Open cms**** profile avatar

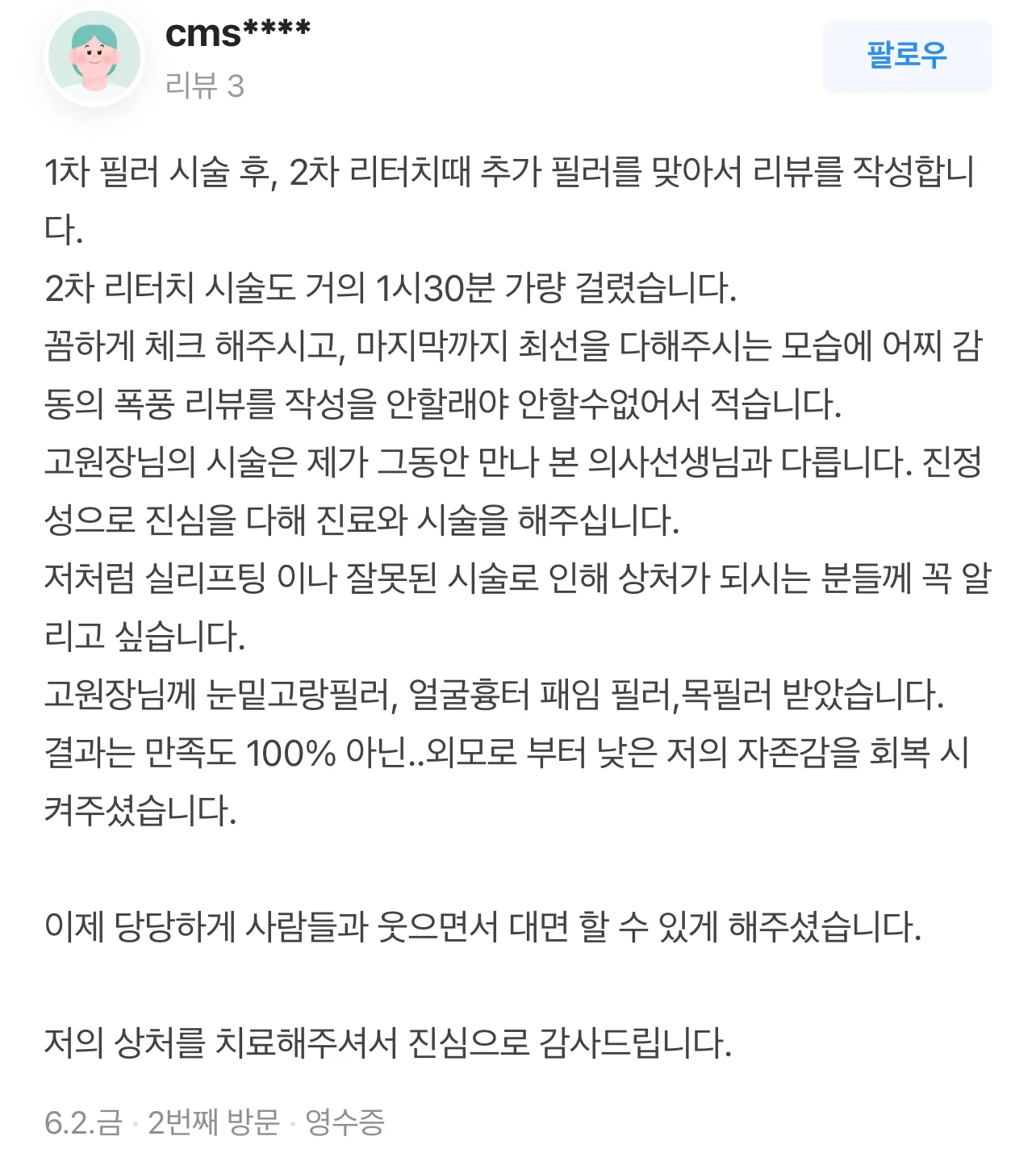[94, 58]
